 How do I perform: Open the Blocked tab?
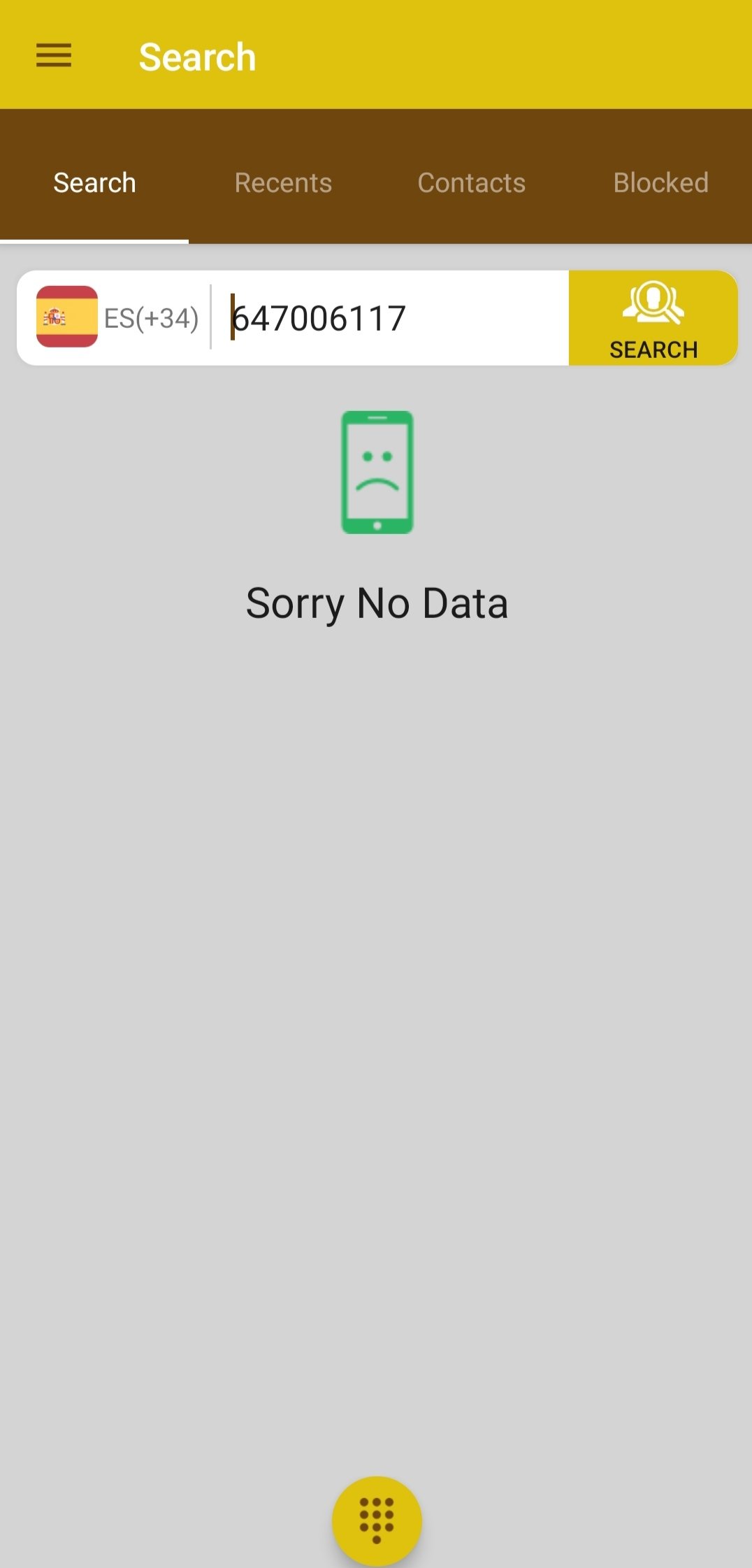pos(660,183)
